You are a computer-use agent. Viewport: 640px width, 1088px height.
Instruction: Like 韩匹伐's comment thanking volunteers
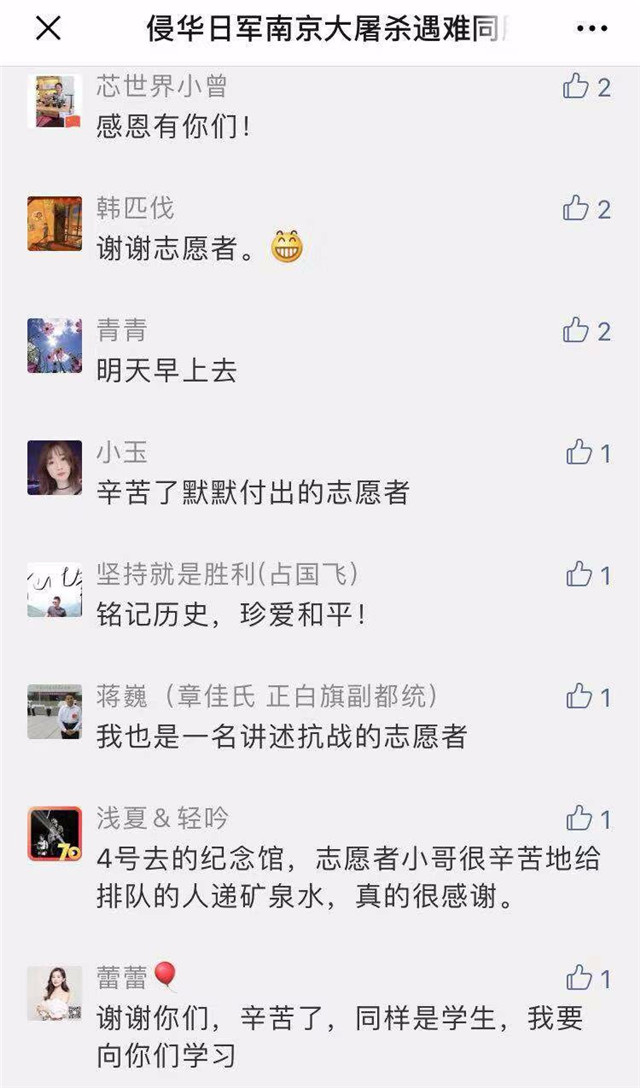(x=576, y=209)
